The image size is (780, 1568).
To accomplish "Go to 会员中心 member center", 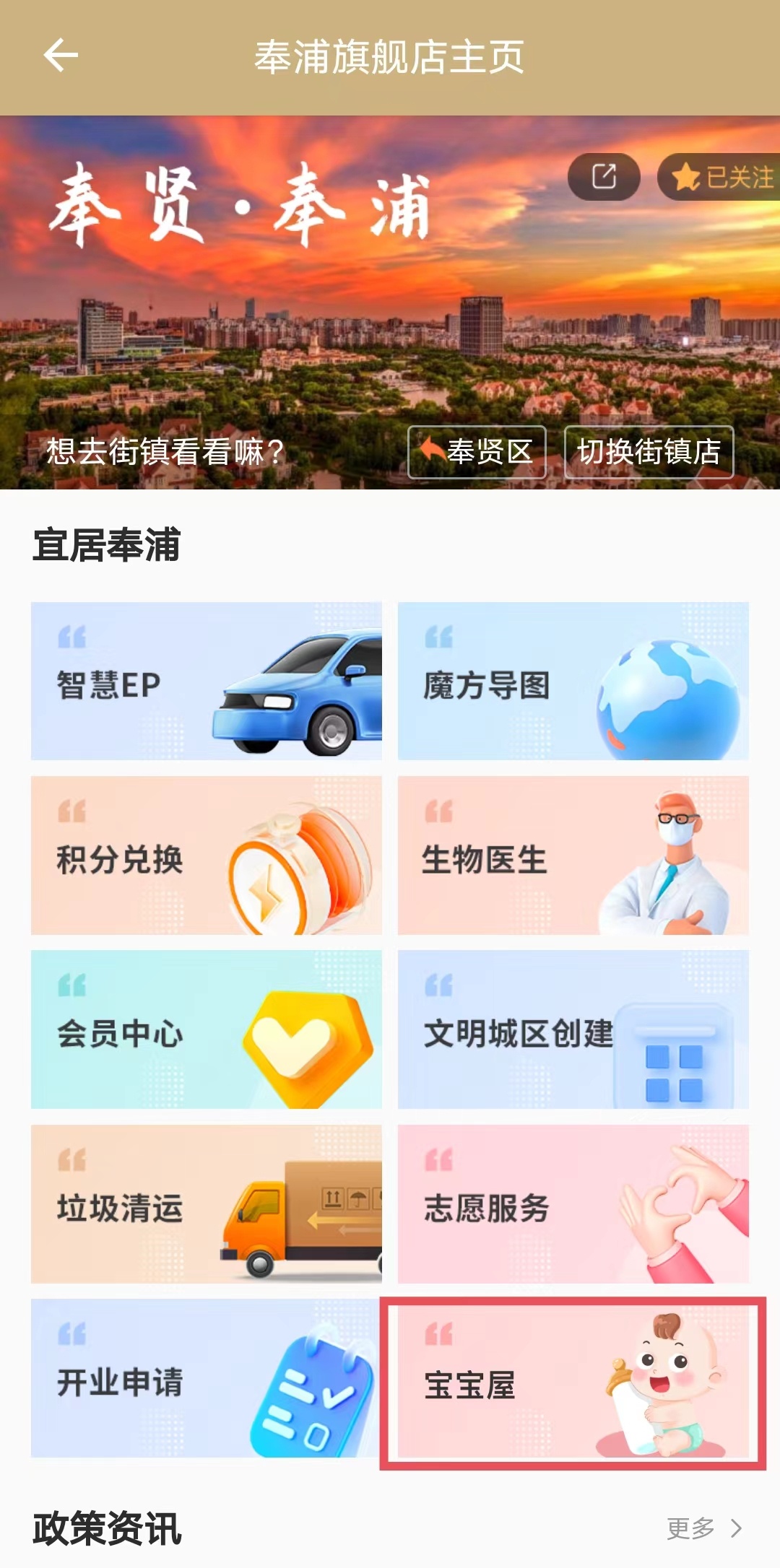I will [x=207, y=1029].
